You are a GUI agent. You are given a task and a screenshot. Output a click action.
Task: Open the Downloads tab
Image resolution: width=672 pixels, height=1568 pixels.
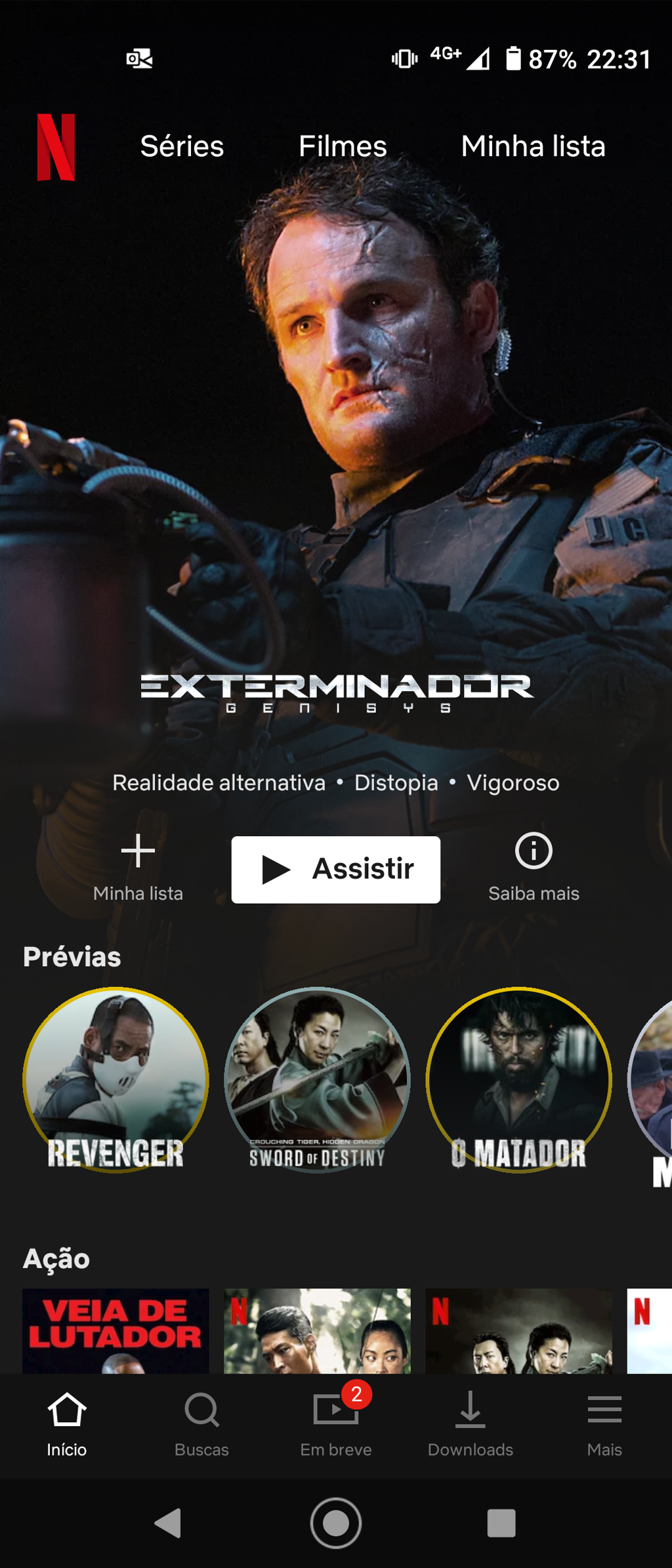[471, 1426]
